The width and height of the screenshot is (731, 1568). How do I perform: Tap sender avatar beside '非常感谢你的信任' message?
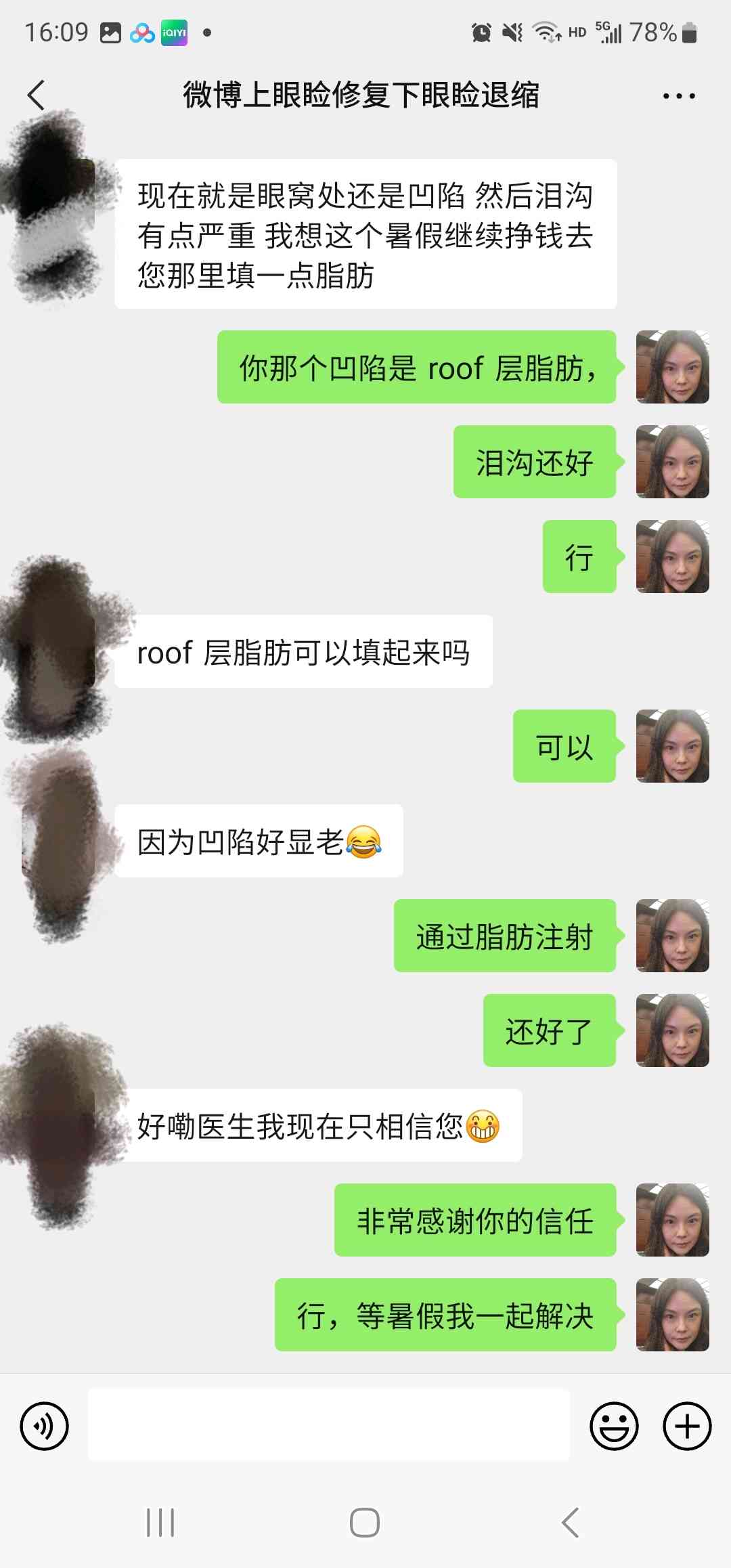pos(672,1220)
